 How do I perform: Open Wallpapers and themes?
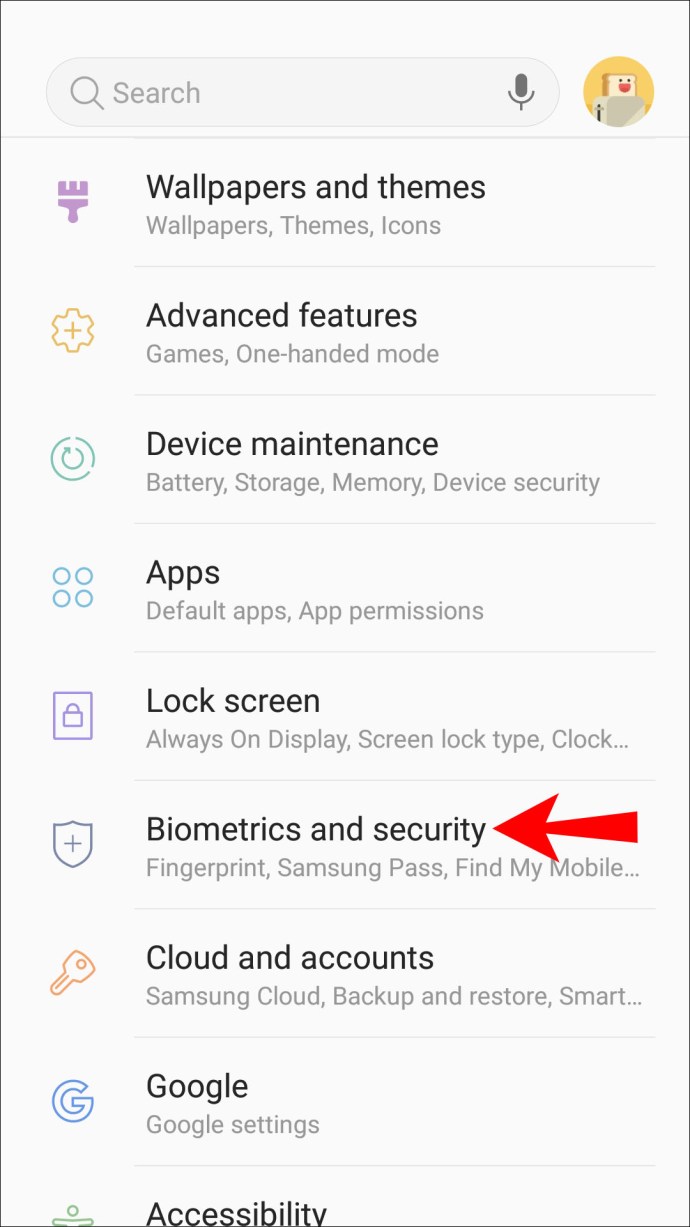(x=345, y=203)
